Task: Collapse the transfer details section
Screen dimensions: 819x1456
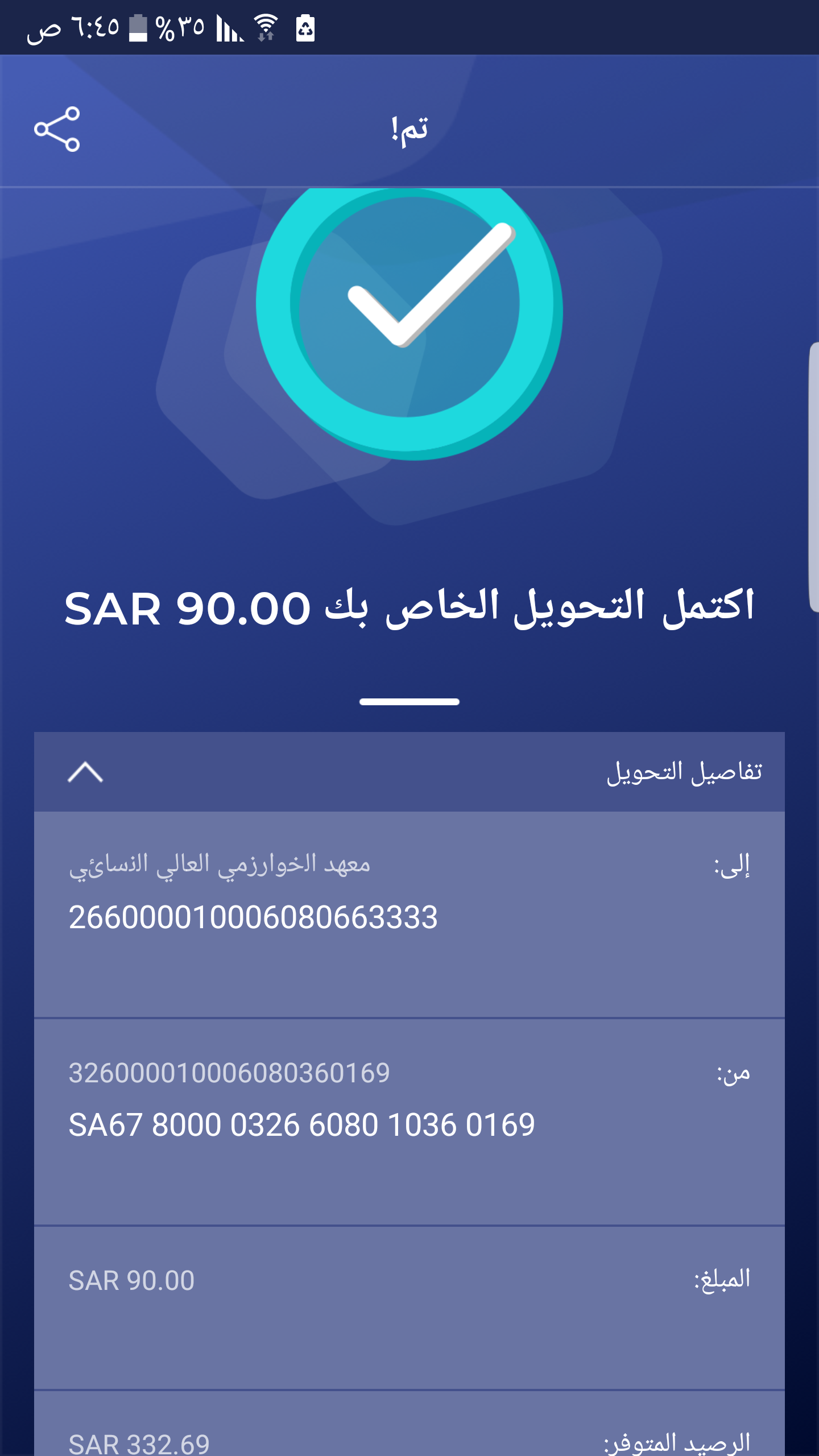Action: coord(85,772)
